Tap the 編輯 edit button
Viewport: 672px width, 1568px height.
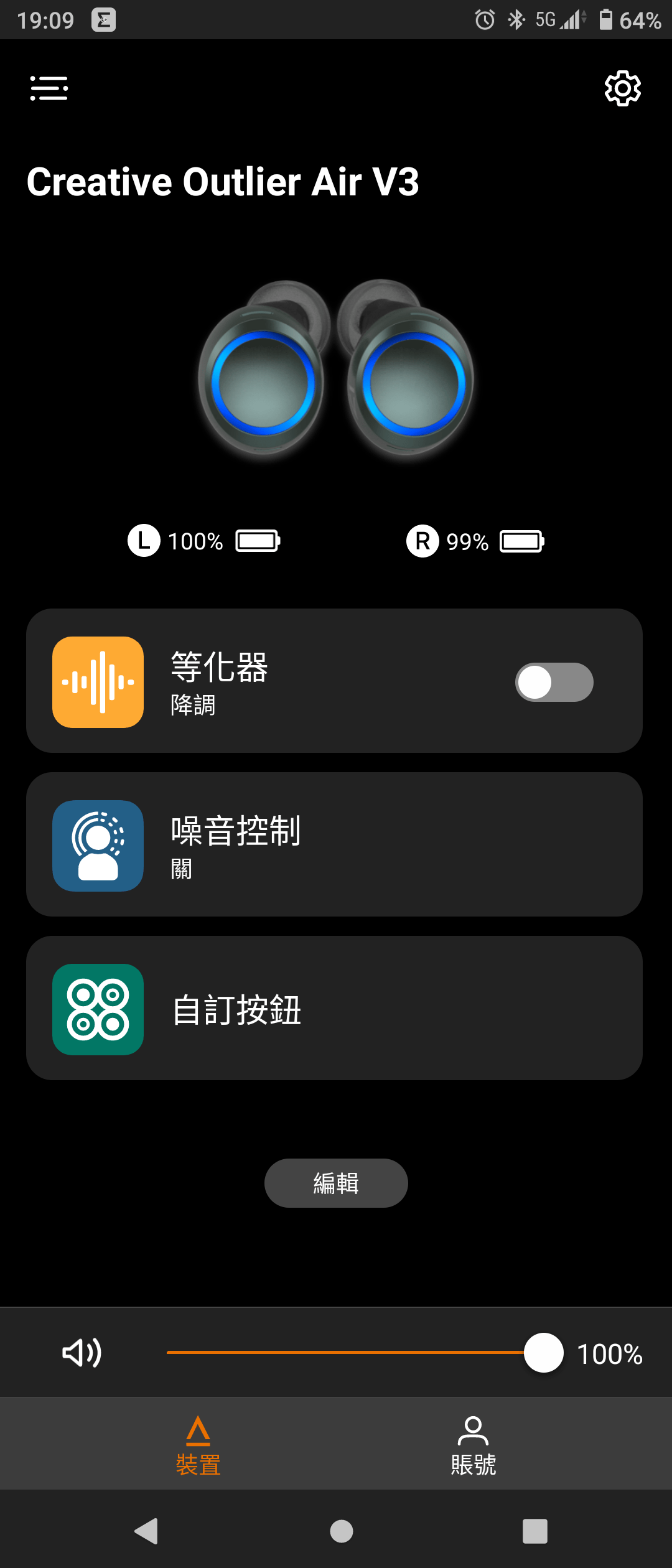pos(336,1183)
